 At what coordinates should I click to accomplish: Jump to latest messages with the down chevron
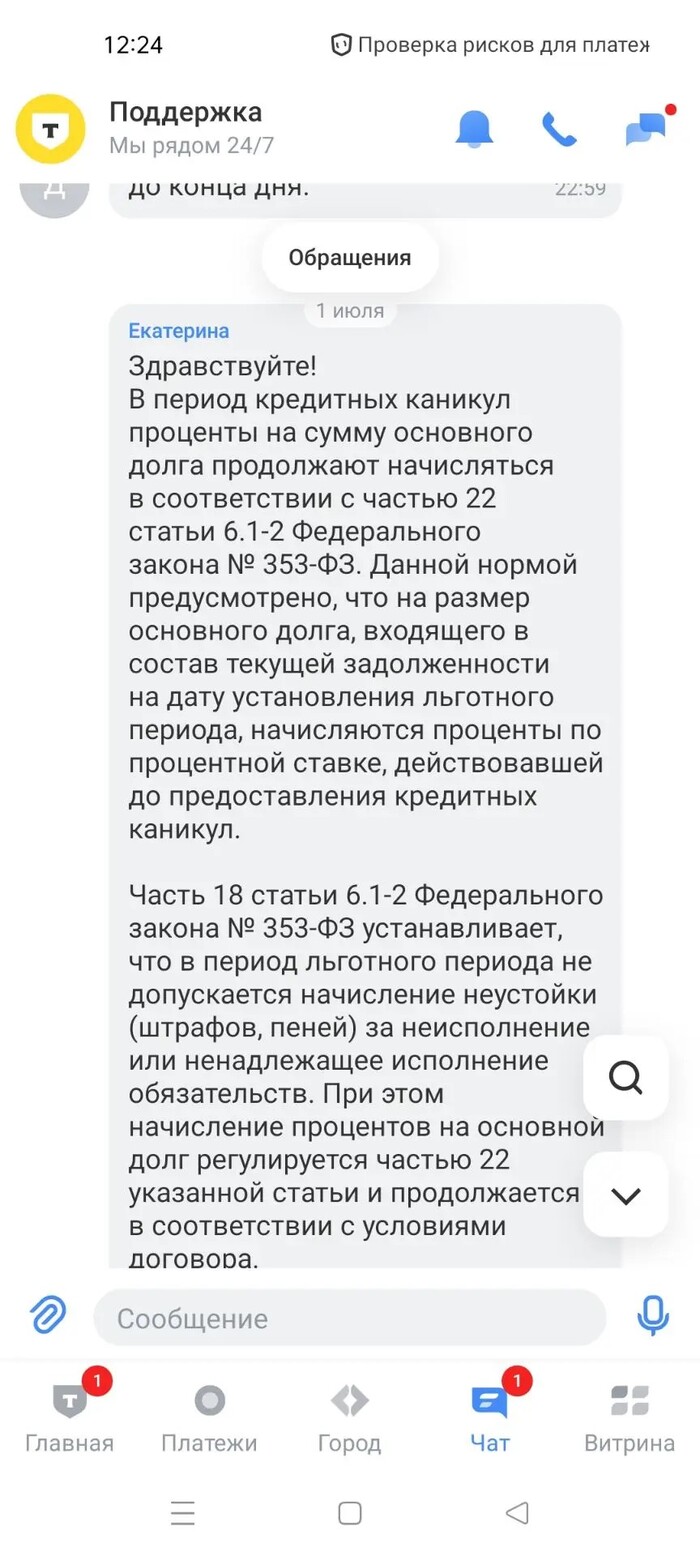pos(626,1195)
